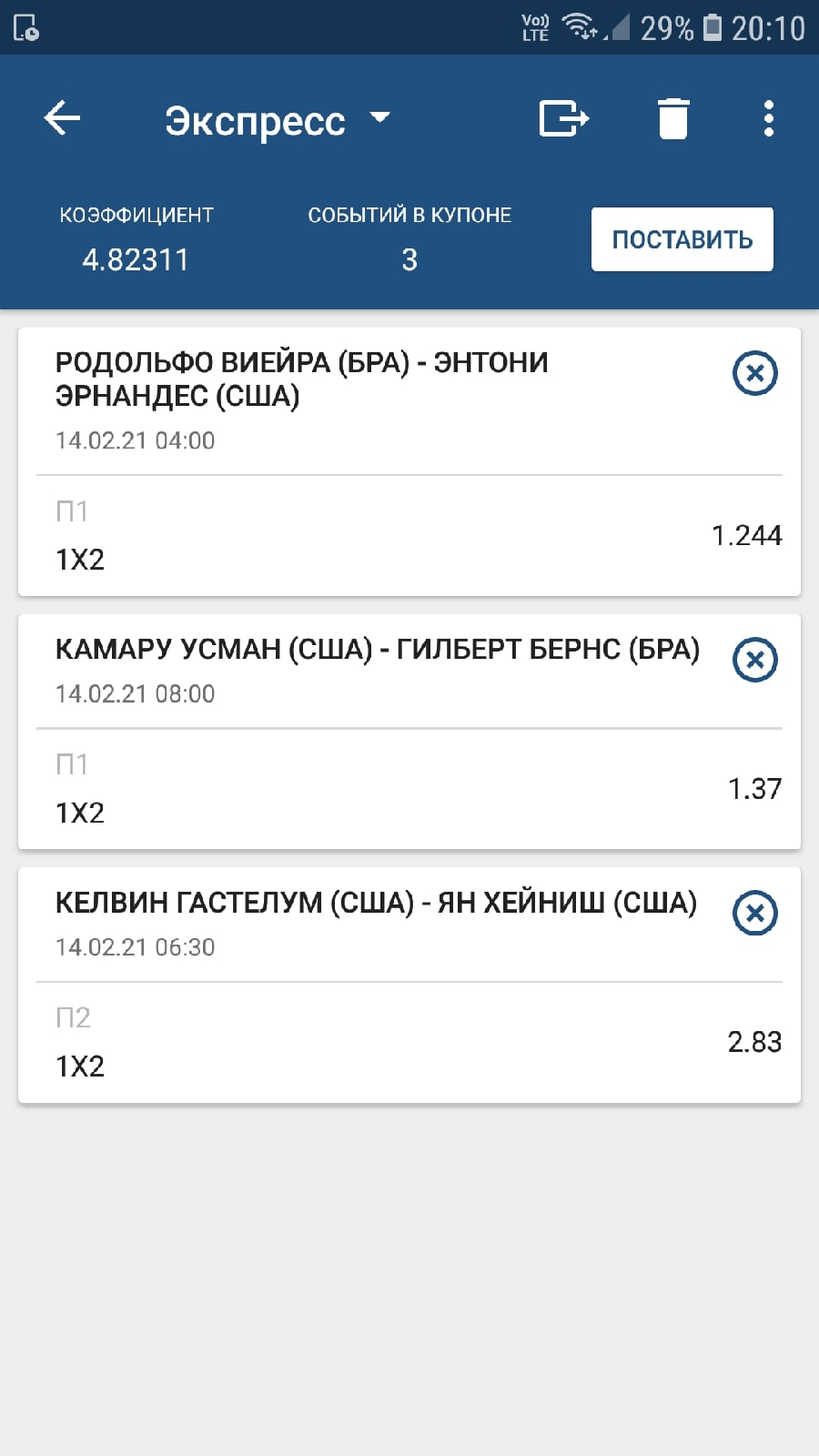The image size is (819, 1456).
Task: Tap the ПОСТАВИТЬ button
Action: (682, 239)
